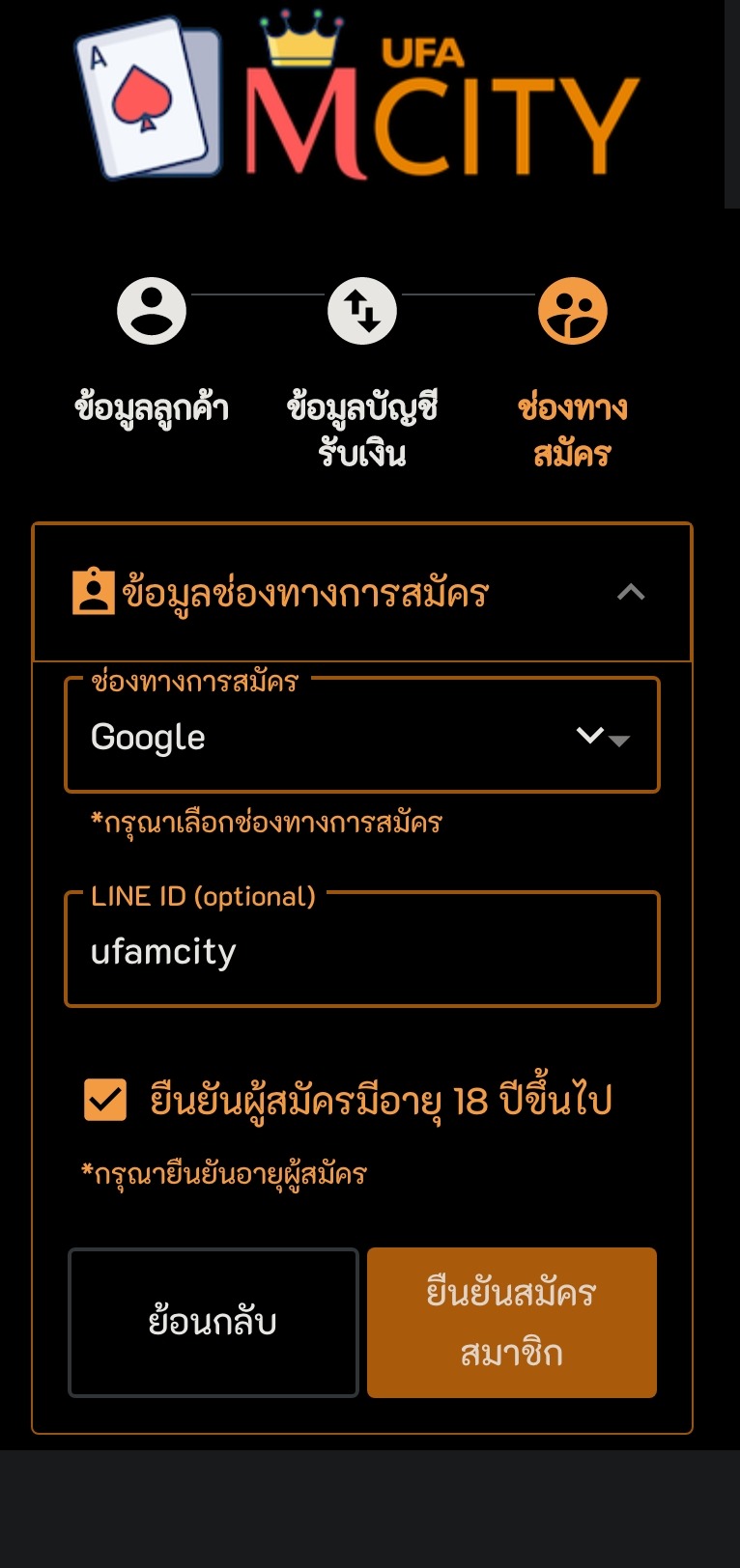Edit the LINE ID field
The width and height of the screenshot is (740, 1568).
click(x=361, y=952)
